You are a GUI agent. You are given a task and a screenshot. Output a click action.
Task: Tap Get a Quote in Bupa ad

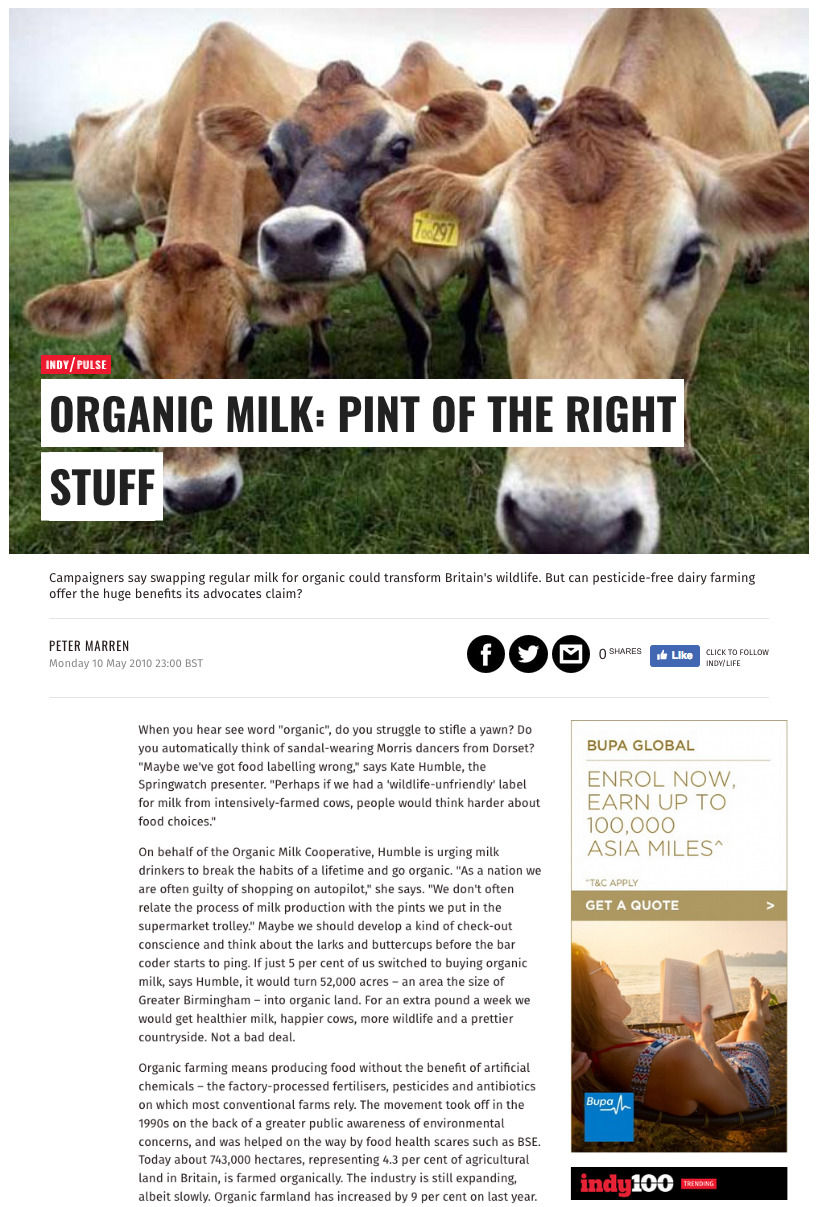[678, 905]
